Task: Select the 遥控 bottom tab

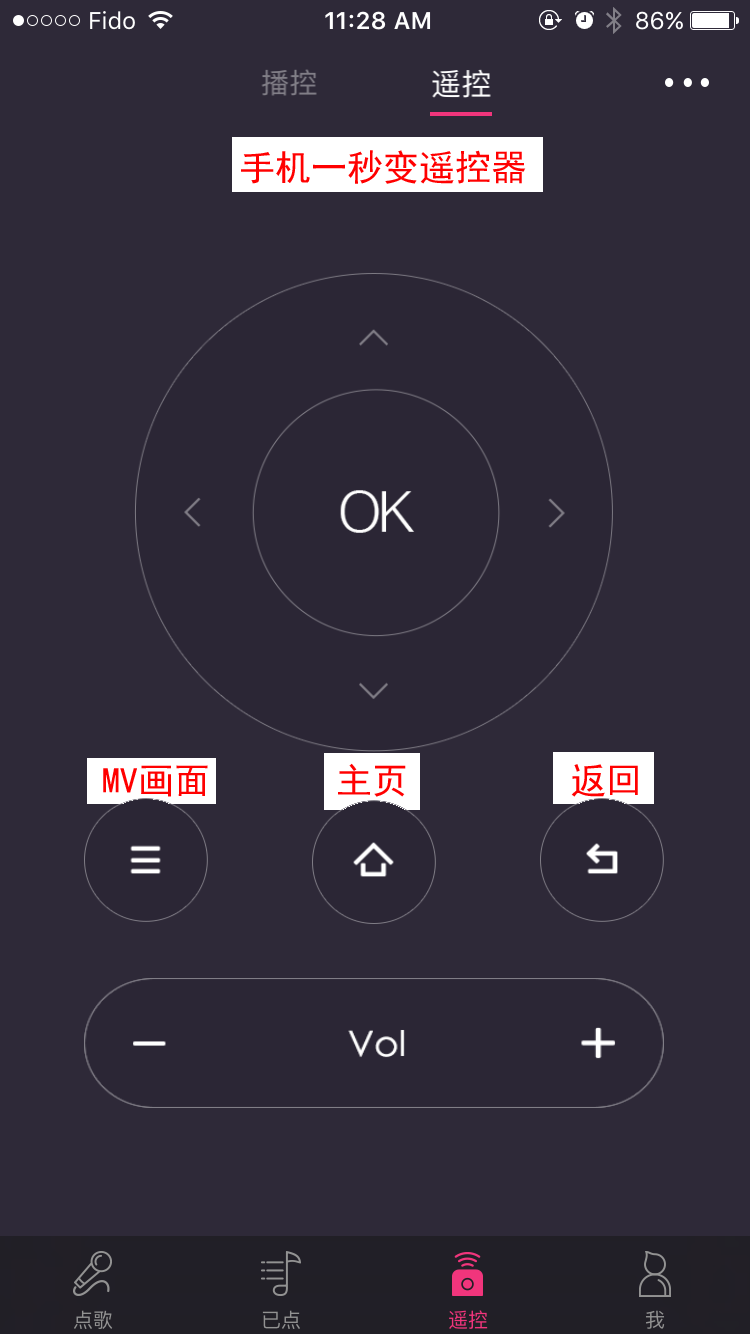Action: pos(468,1289)
